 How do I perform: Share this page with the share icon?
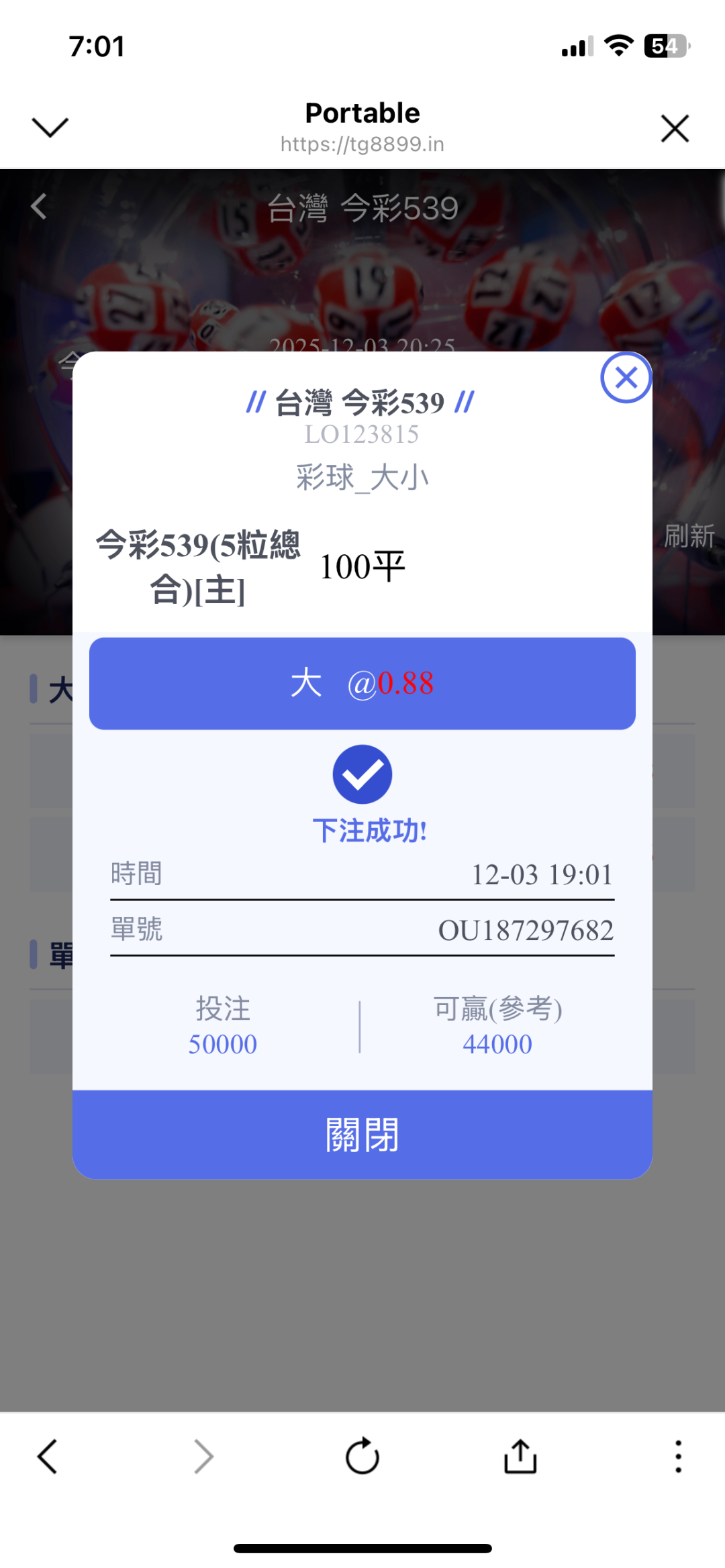tap(520, 1456)
